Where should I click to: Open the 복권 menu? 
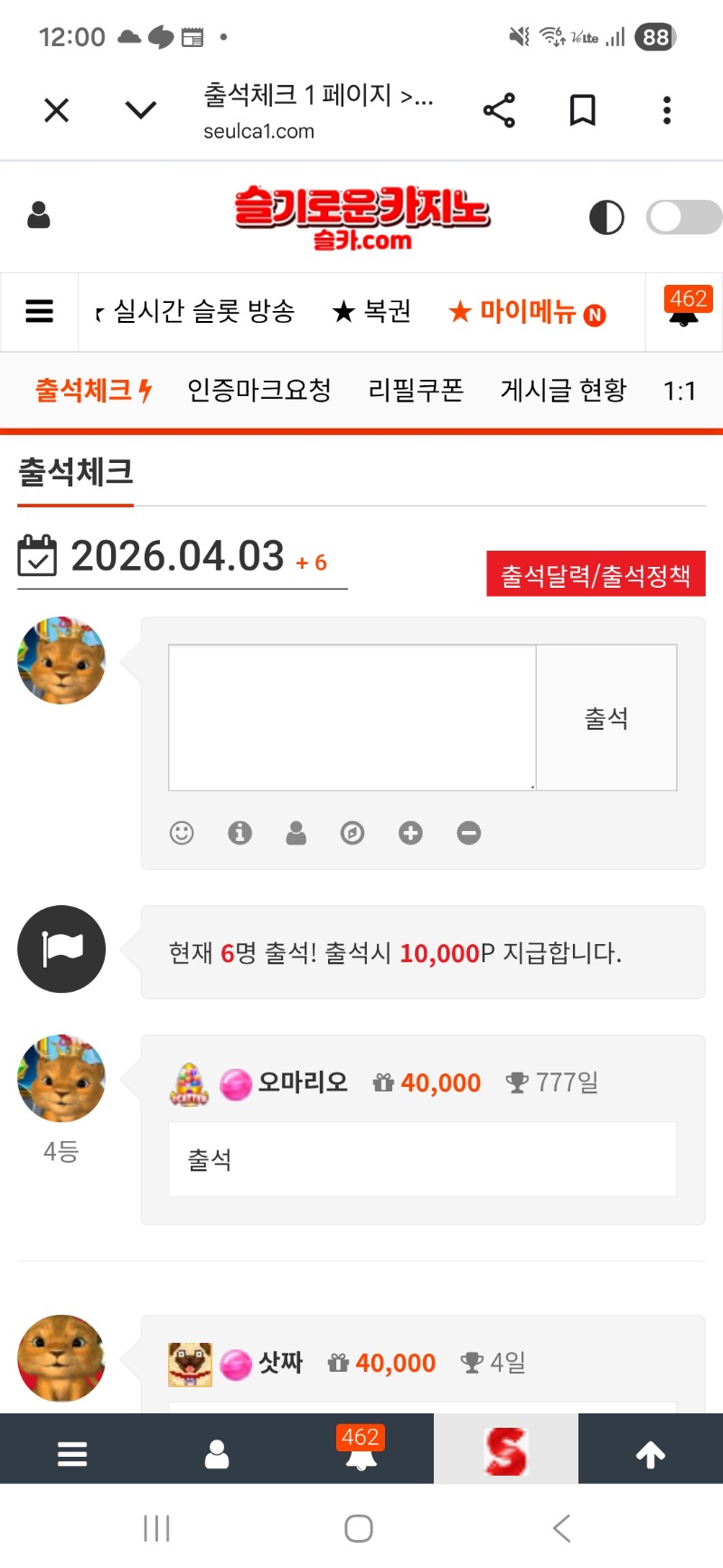coord(372,311)
